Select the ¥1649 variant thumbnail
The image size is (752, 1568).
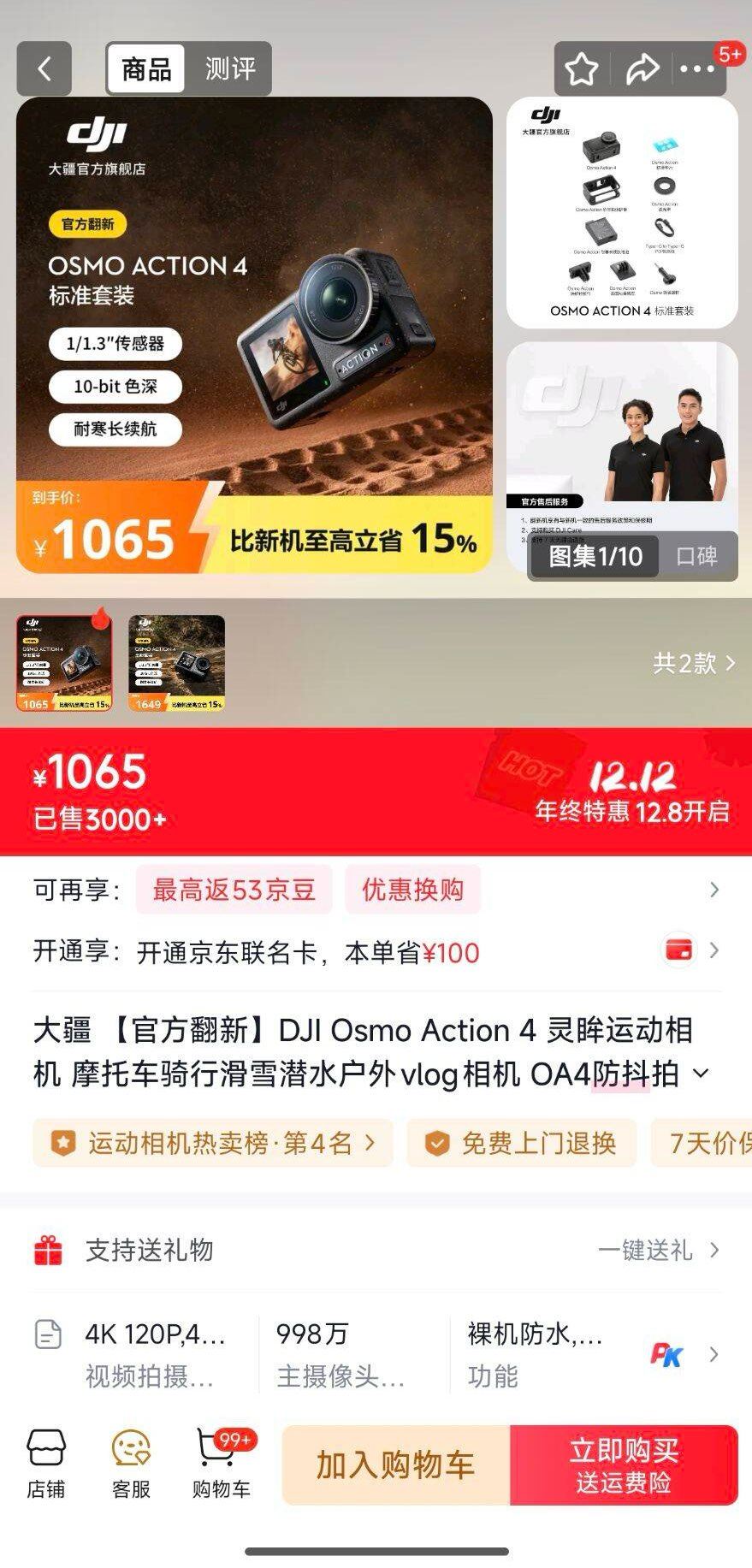tap(176, 663)
